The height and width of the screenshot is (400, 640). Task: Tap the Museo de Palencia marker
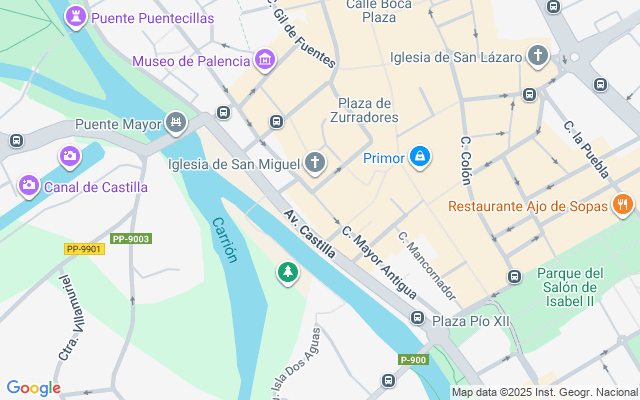pos(264,61)
